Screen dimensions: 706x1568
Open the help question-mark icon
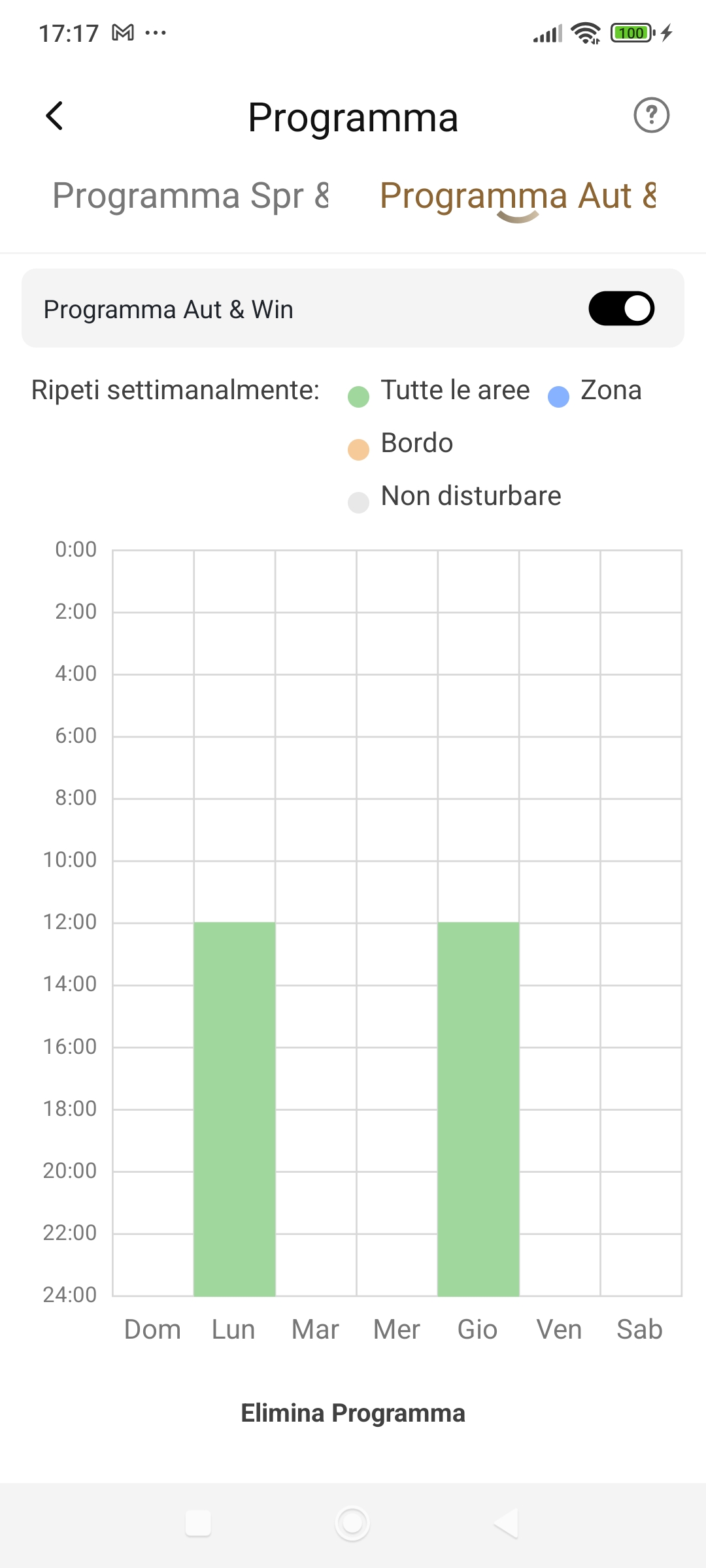click(651, 116)
